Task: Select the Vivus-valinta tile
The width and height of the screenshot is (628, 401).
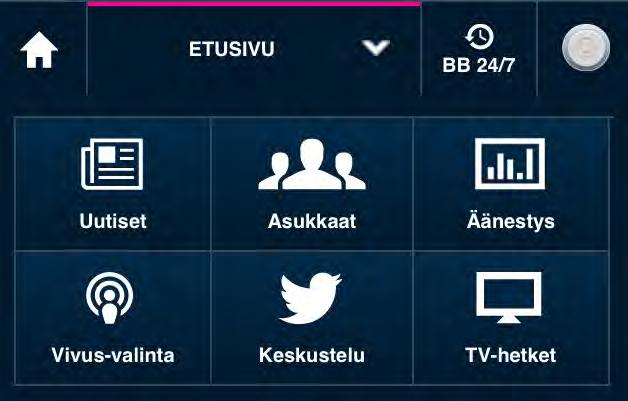Action: 112,316
